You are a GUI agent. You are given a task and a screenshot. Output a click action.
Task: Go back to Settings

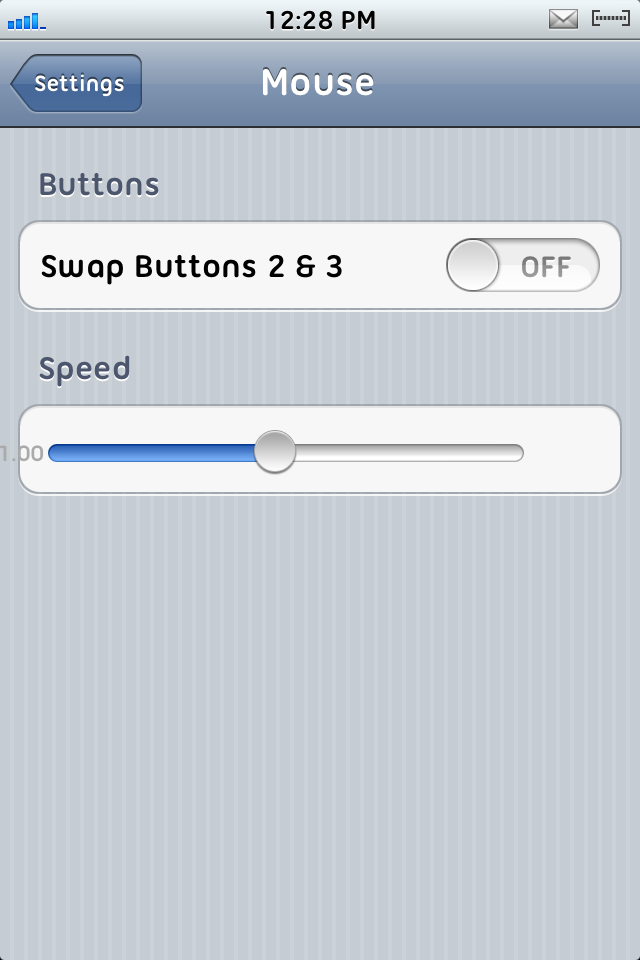click(x=77, y=84)
